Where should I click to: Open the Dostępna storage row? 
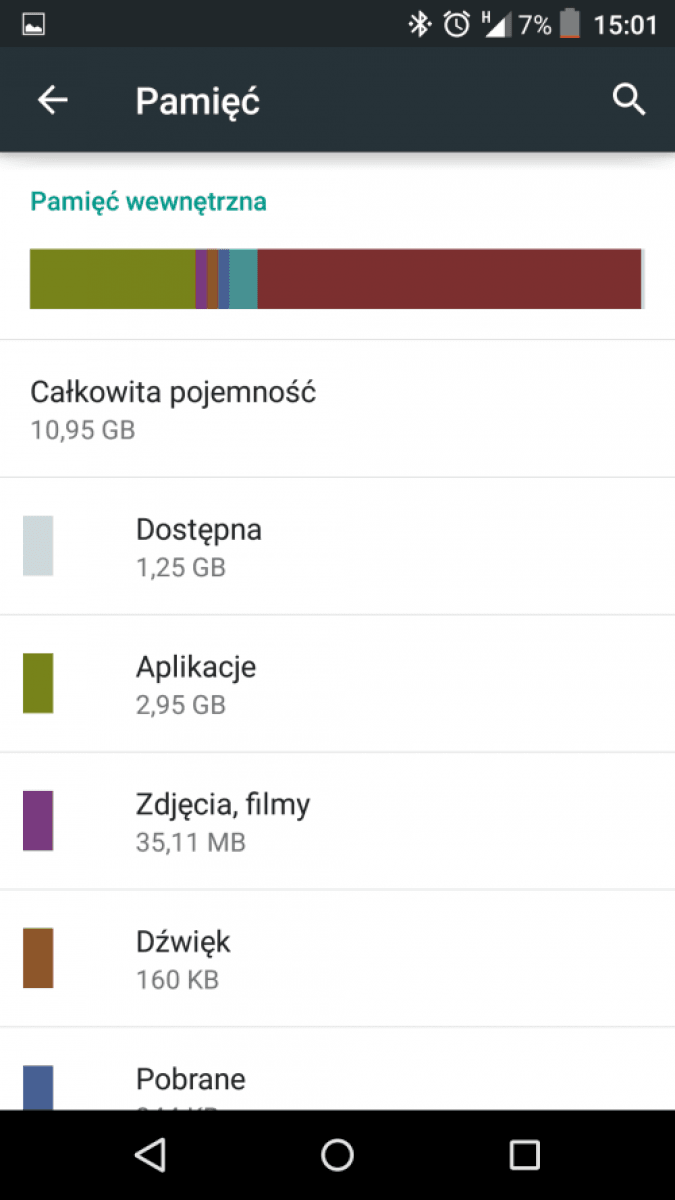click(337, 546)
